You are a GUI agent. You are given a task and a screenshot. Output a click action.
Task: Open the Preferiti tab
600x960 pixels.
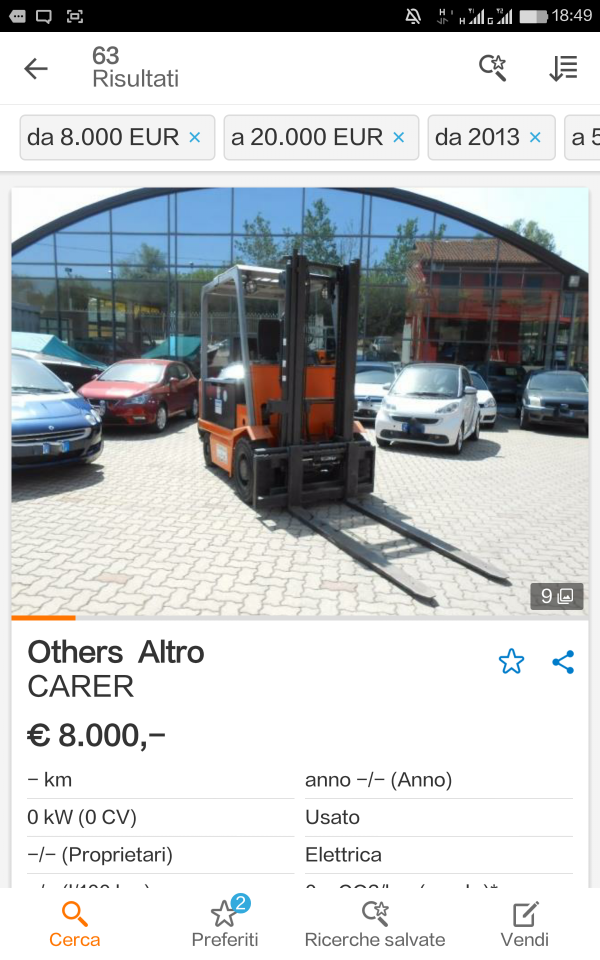click(225, 923)
